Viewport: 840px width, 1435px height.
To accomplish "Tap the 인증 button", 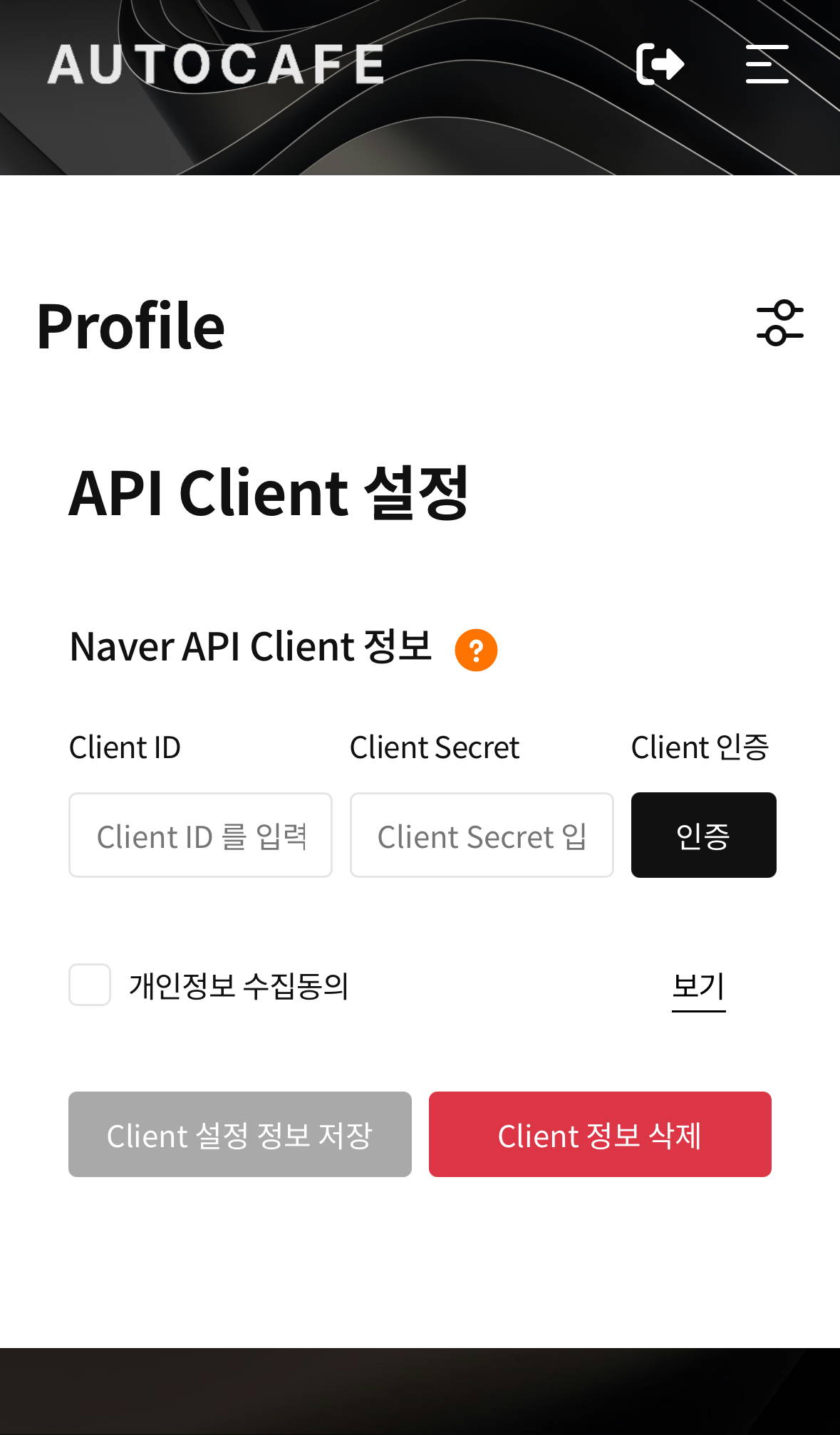I will tap(703, 835).
